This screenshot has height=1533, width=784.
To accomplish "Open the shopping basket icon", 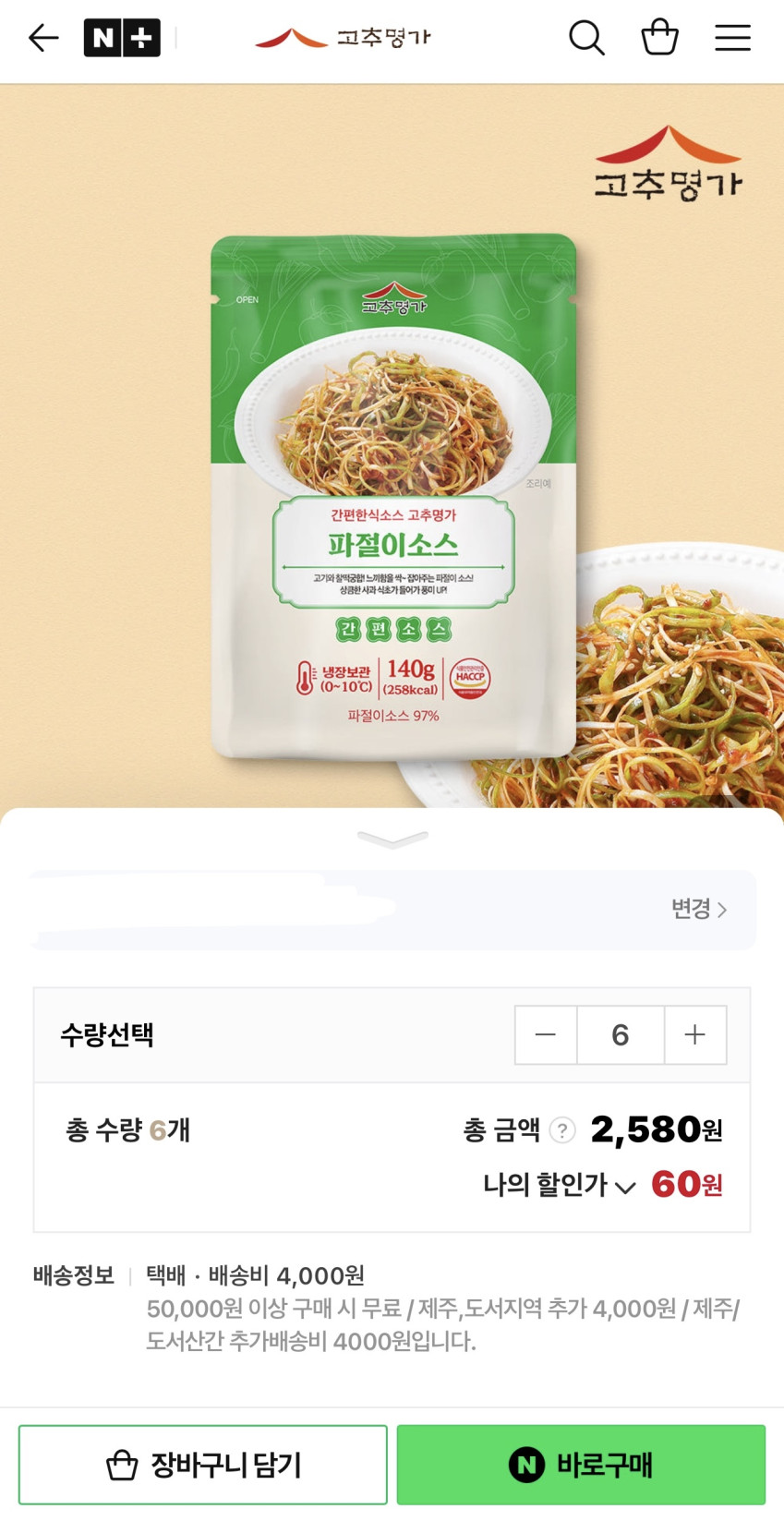I will (x=659, y=38).
